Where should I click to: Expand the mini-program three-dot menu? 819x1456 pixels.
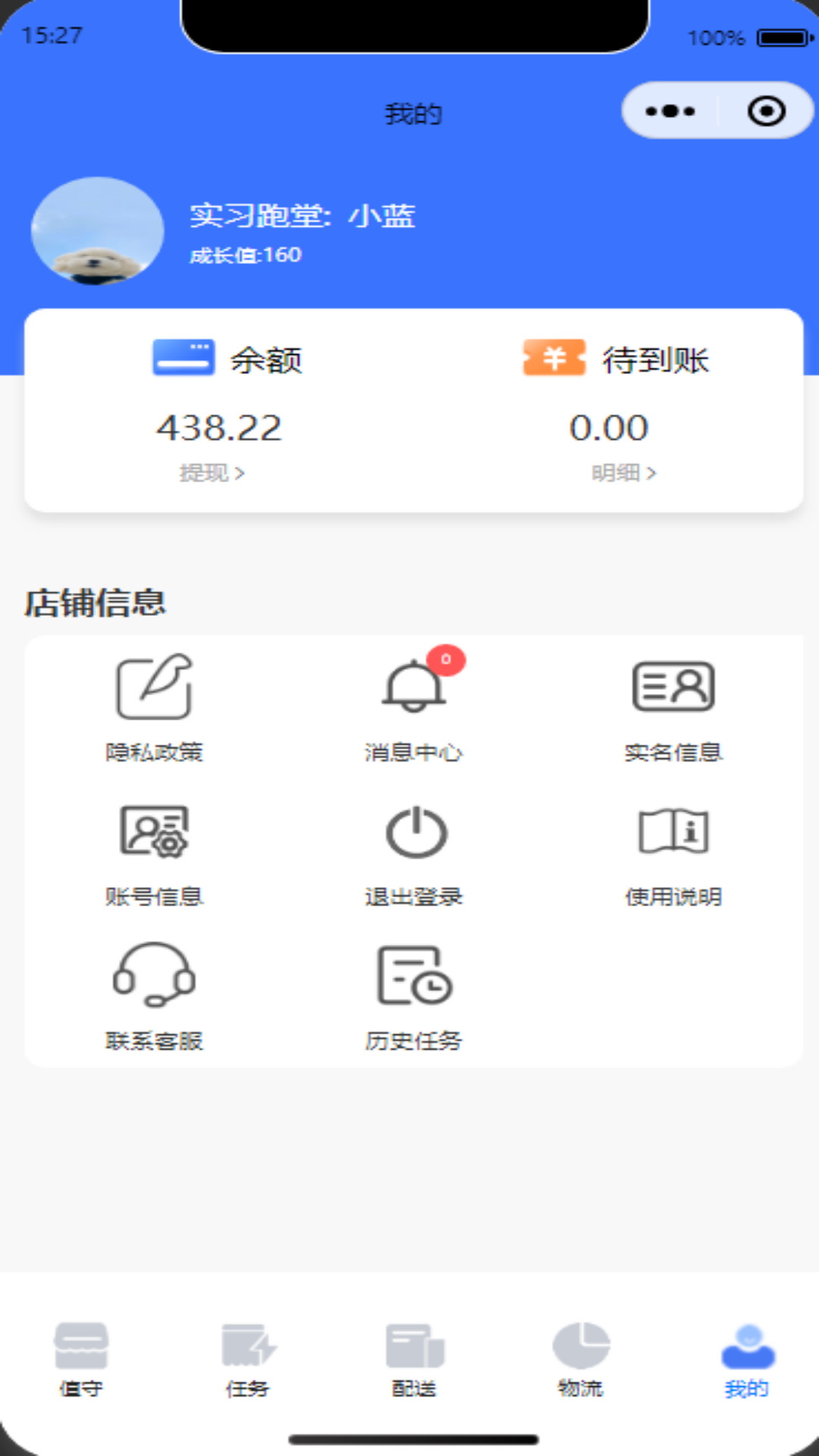tap(668, 110)
